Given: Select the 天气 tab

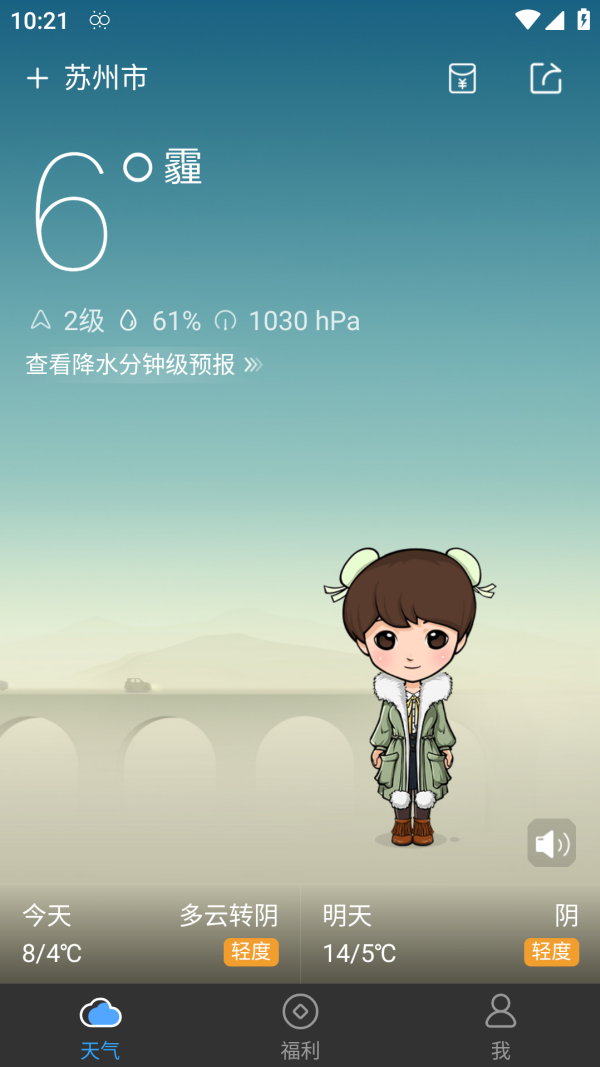Looking at the screenshot, I should click(100, 1026).
